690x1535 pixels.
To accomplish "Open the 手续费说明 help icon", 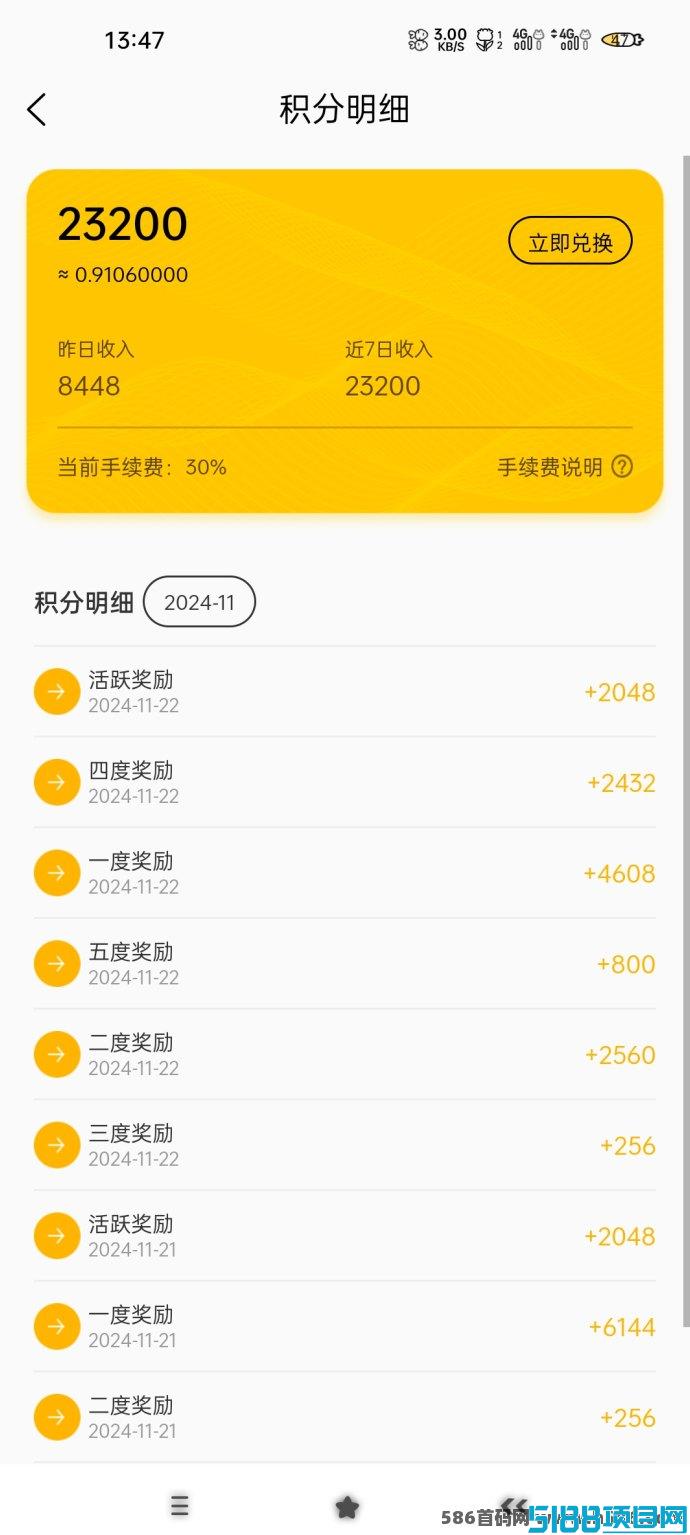I will (622, 467).
